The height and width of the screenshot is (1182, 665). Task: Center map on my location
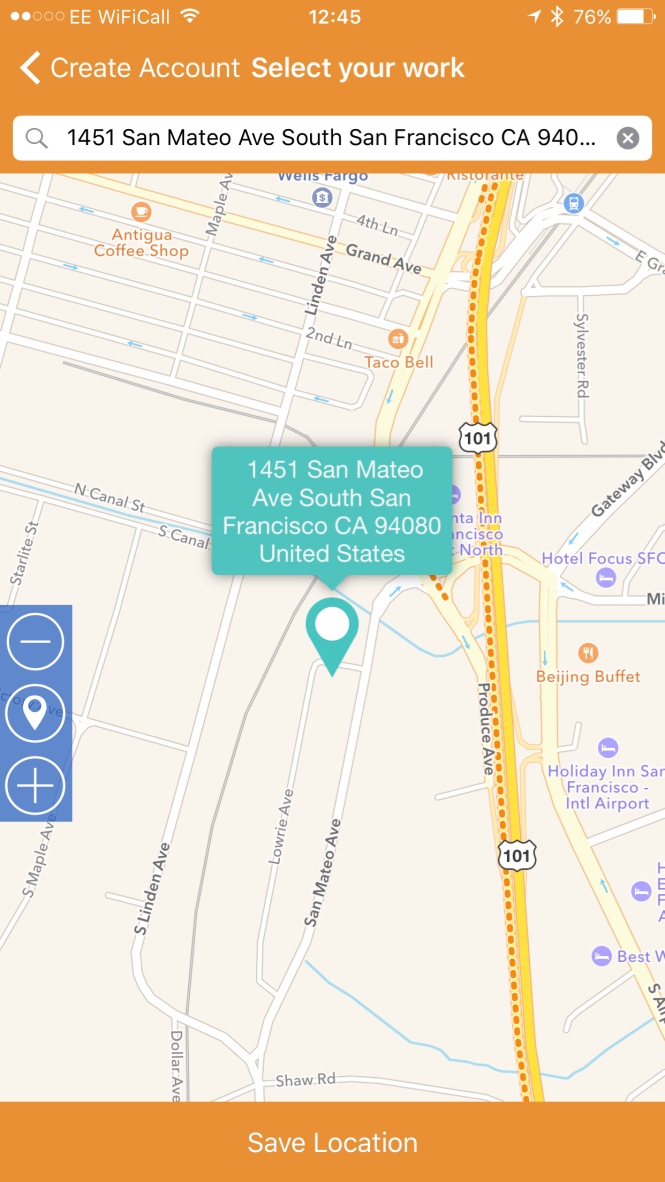click(x=35, y=713)
